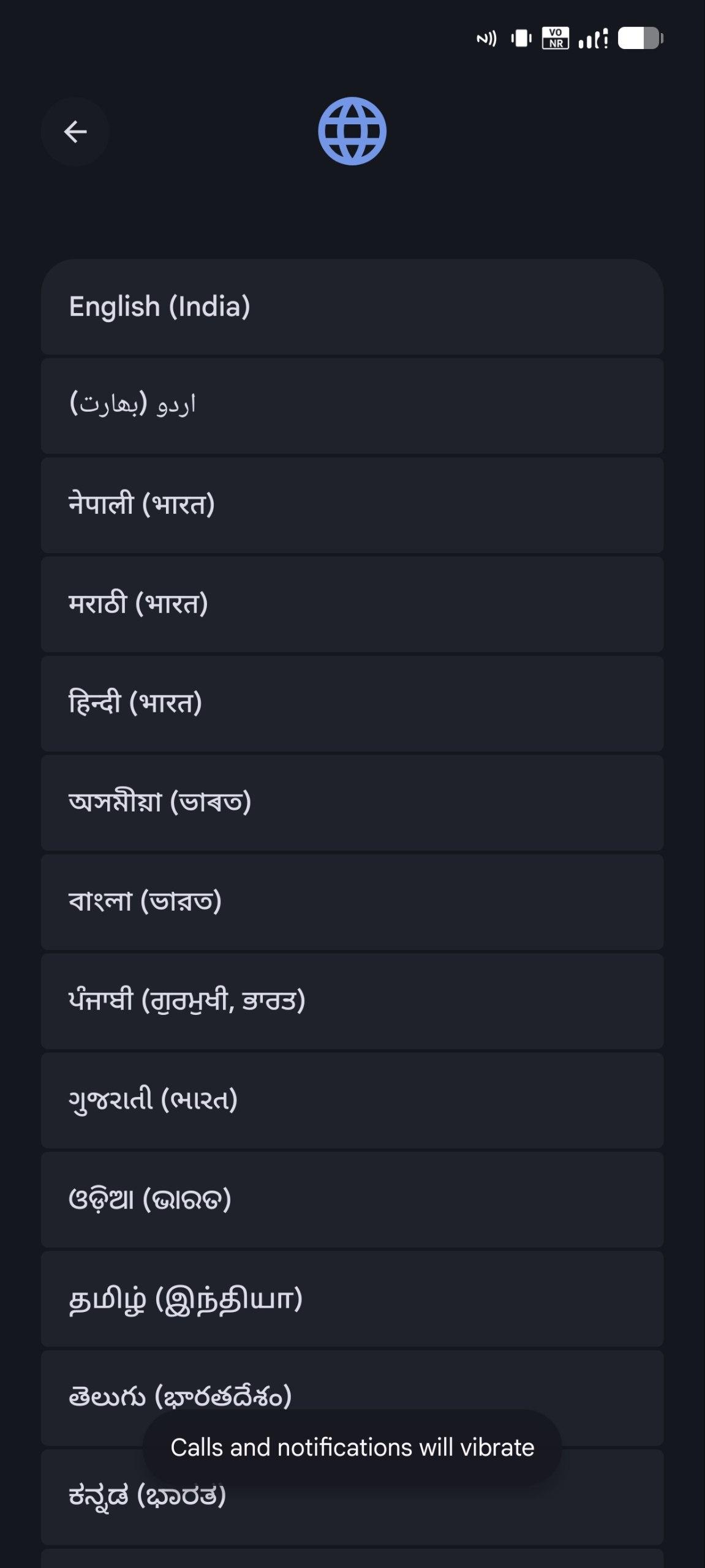
Task: Select ગુજરાતી (ભારત) language
Action: (352, 1100)
